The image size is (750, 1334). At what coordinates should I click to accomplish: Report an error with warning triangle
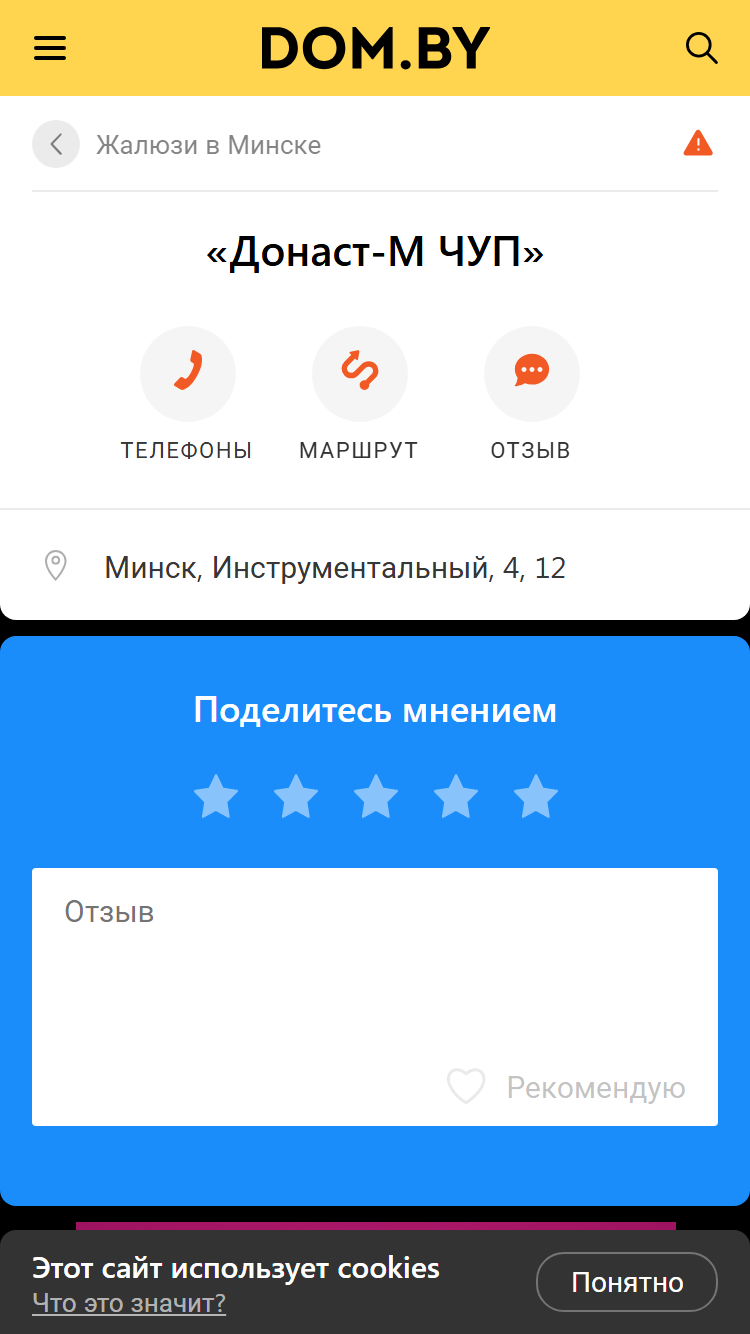(x=698, y=144)
